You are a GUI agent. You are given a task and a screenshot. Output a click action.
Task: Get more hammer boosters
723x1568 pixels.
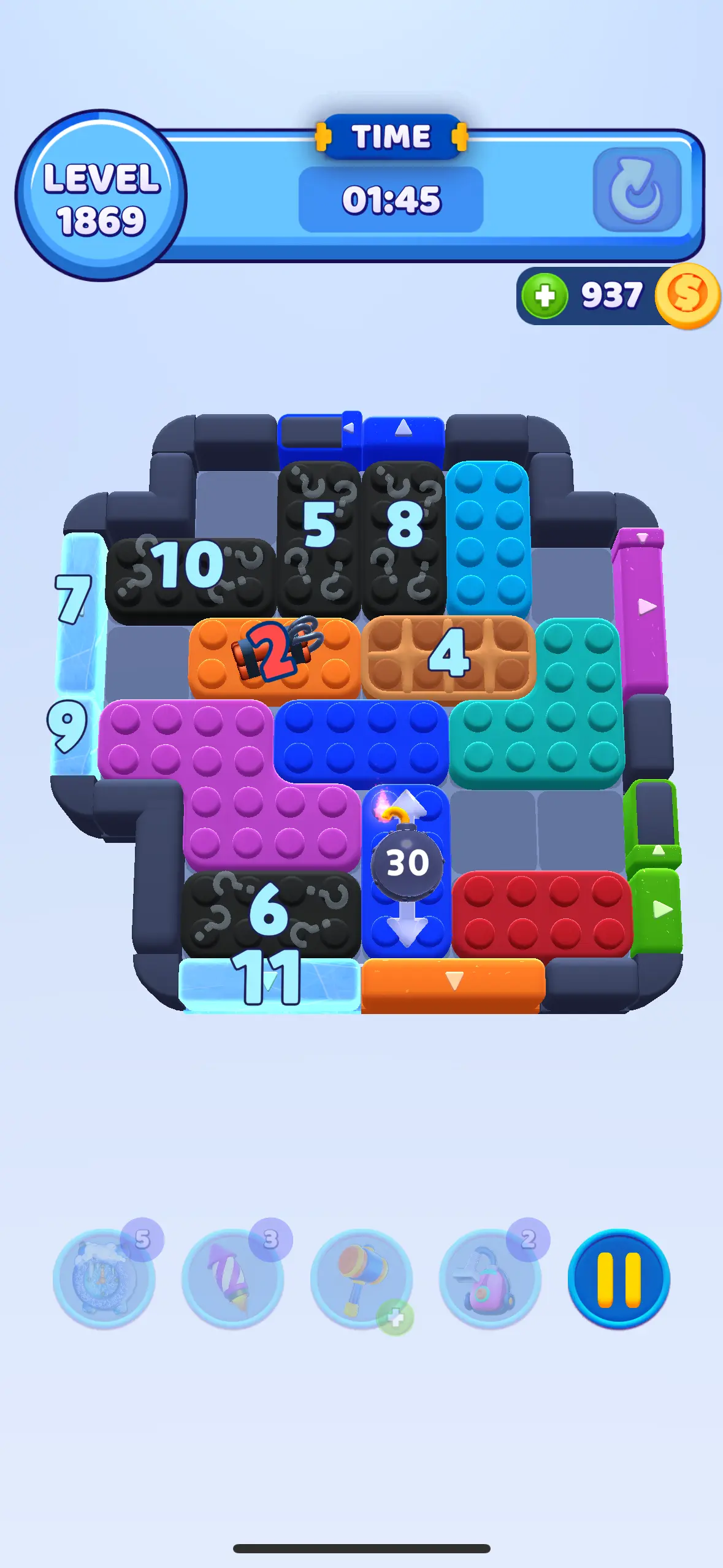click(x=394, y=1317)
